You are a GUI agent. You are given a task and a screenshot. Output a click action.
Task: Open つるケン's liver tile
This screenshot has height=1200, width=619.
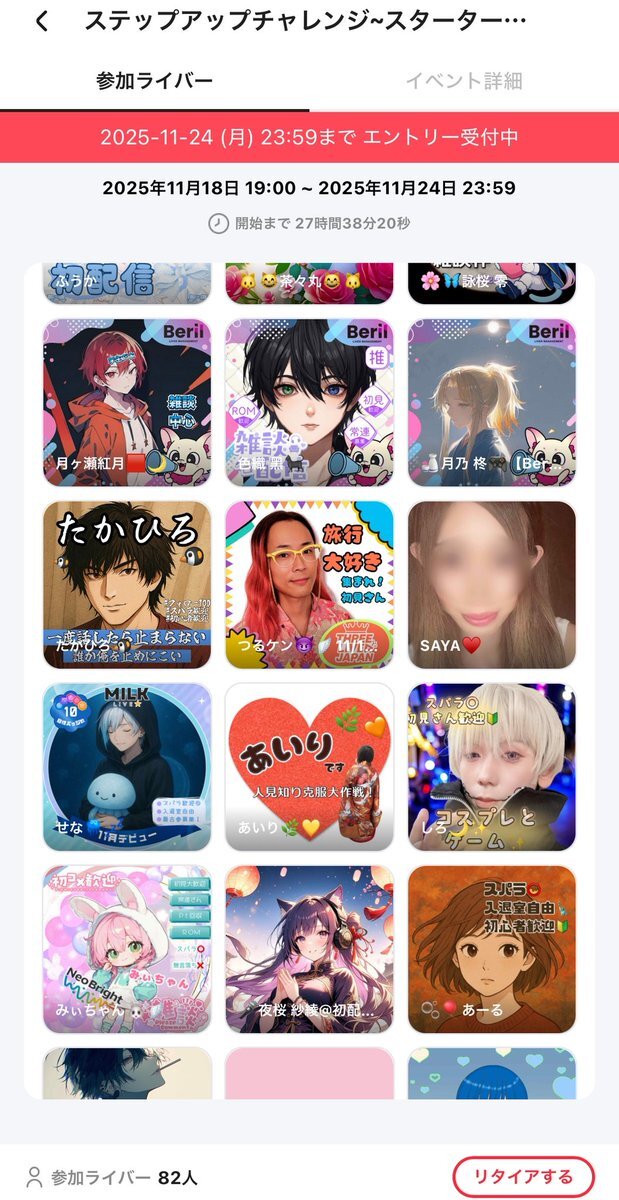point(310,584)
